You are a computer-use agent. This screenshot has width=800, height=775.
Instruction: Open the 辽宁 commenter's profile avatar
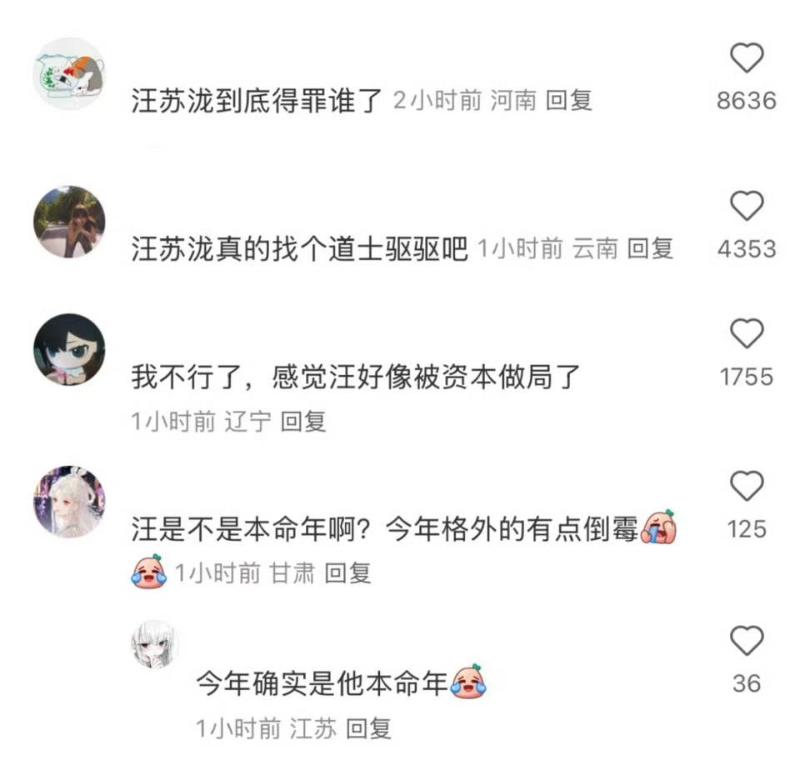point(69,349)
